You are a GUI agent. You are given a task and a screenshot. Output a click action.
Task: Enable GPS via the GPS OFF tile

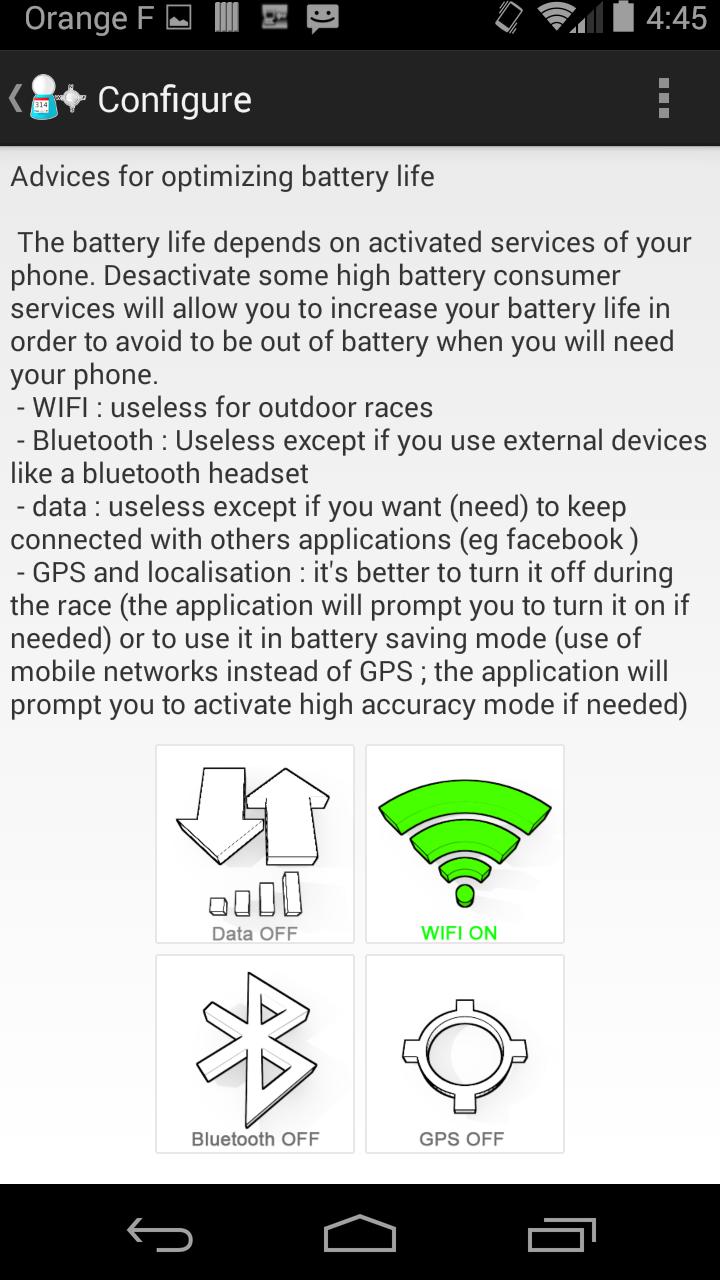[465, 1054]
